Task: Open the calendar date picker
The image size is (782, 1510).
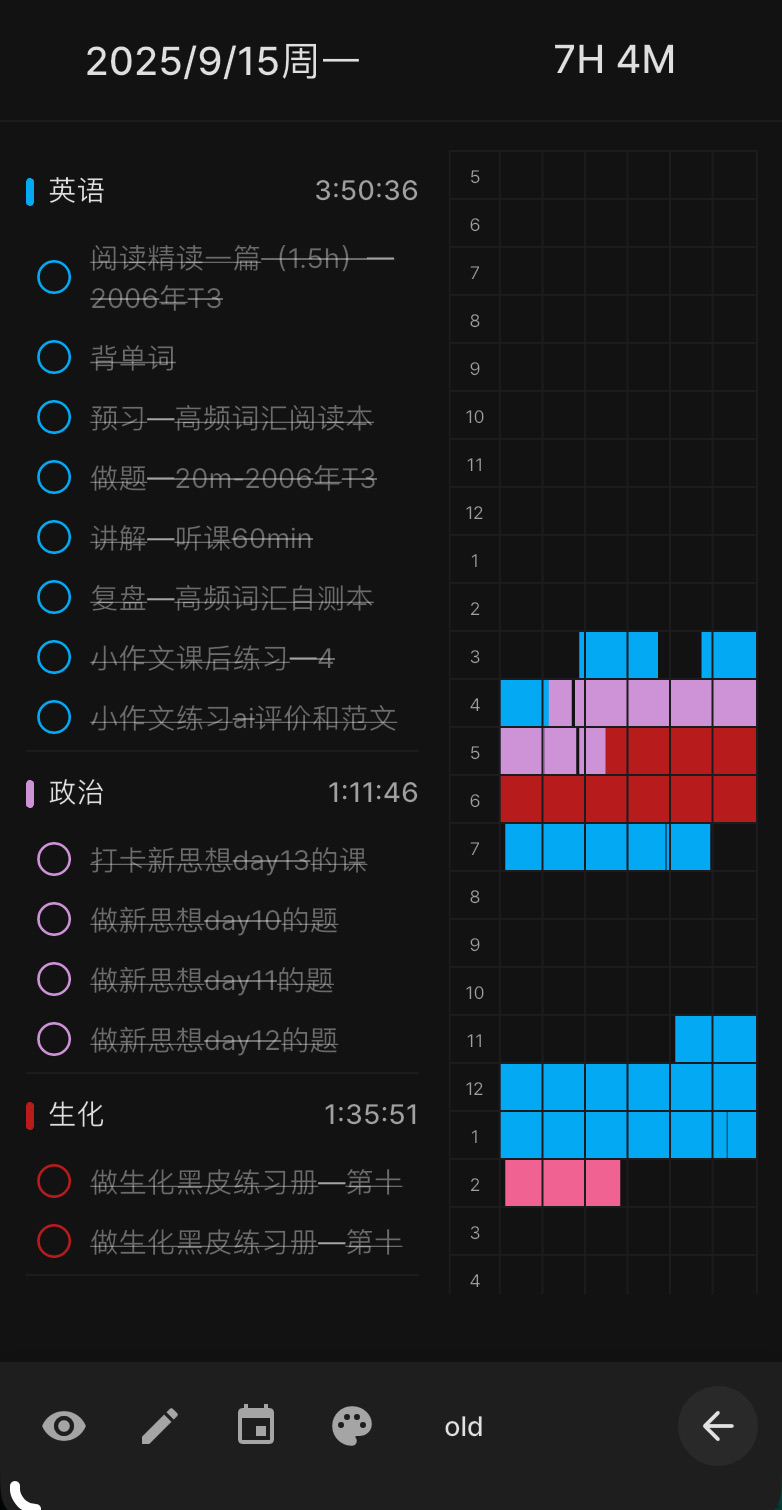Action: (256, 1426)
